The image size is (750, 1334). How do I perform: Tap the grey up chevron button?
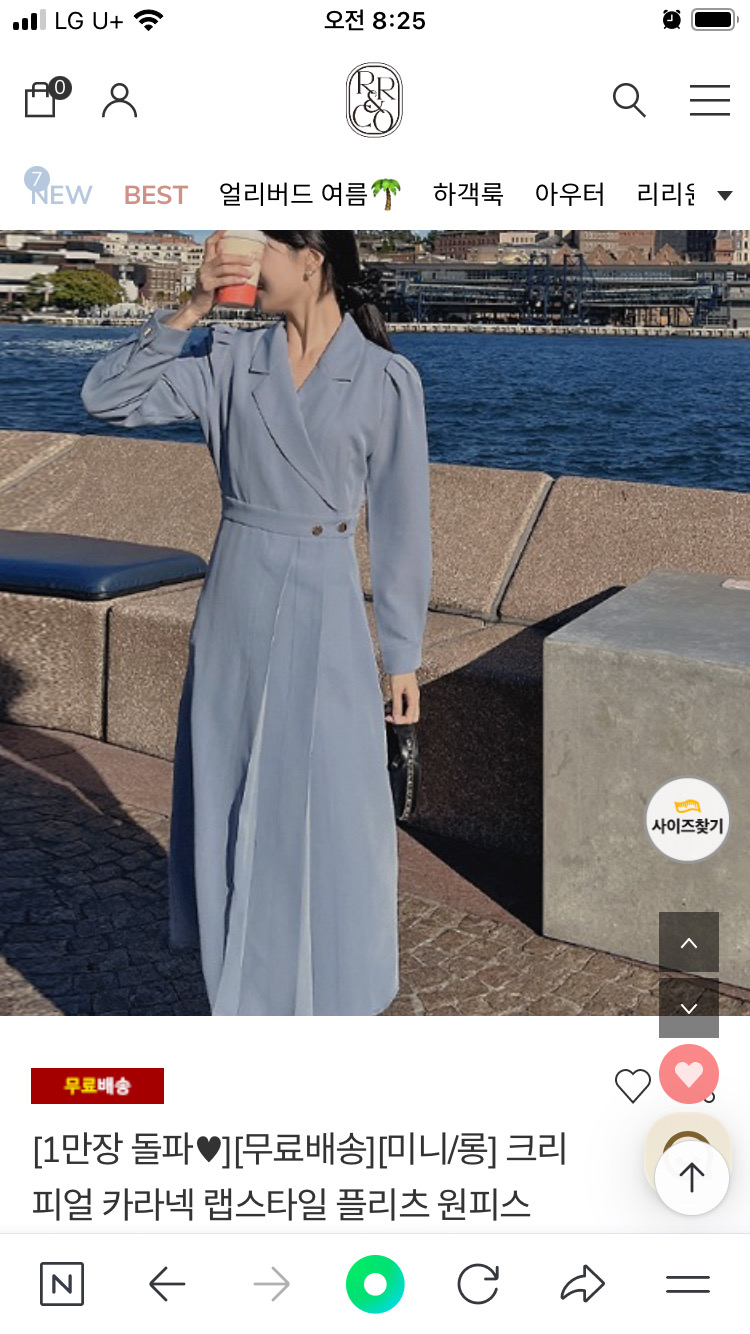click(689, 942)
